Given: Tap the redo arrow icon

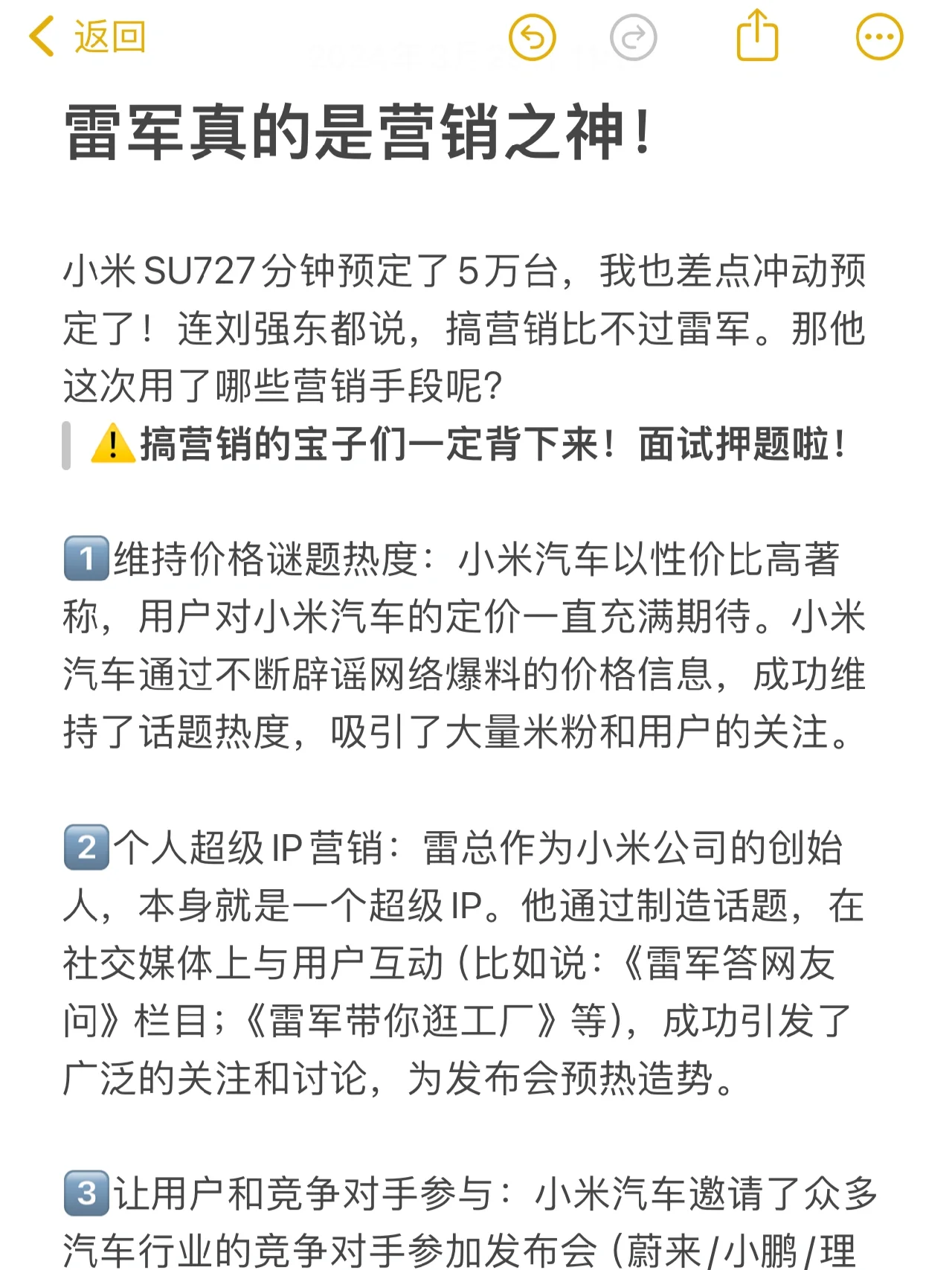Looking at the screenshot, I should 633,37.
